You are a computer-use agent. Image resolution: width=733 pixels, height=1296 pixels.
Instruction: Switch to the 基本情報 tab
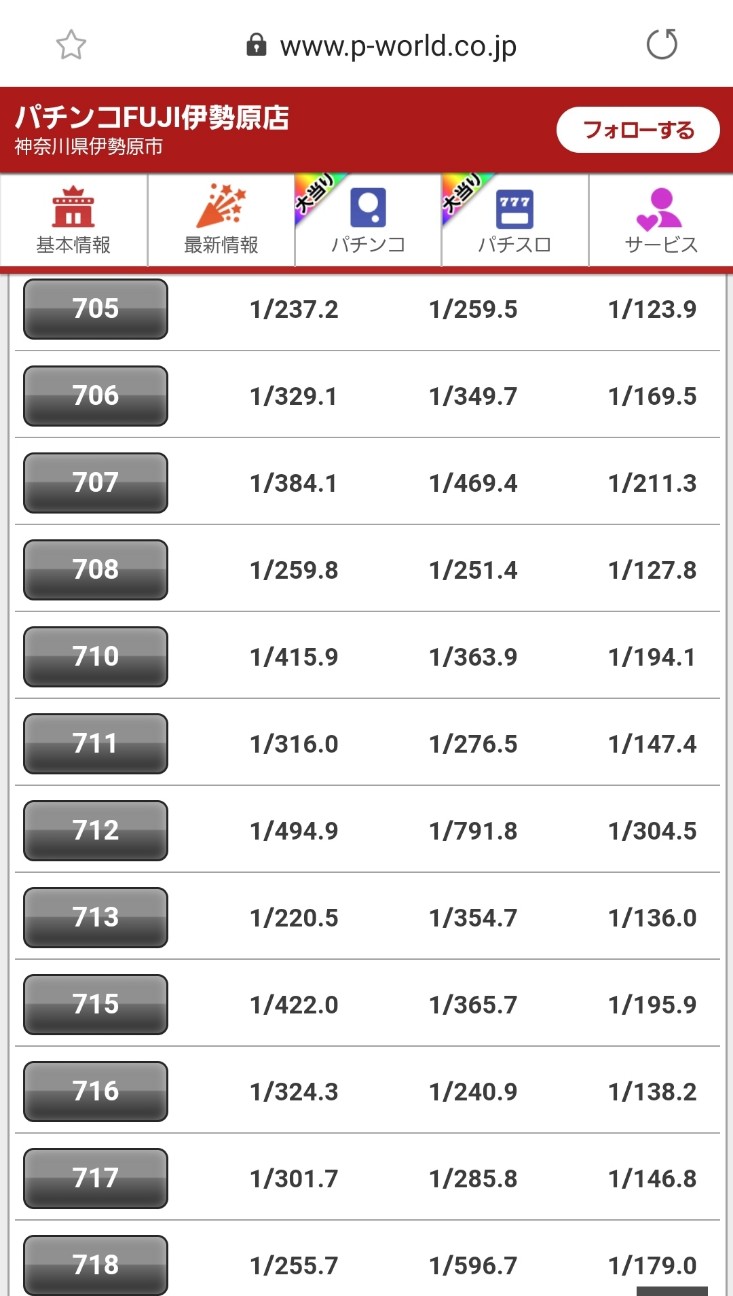click(74, 221)
